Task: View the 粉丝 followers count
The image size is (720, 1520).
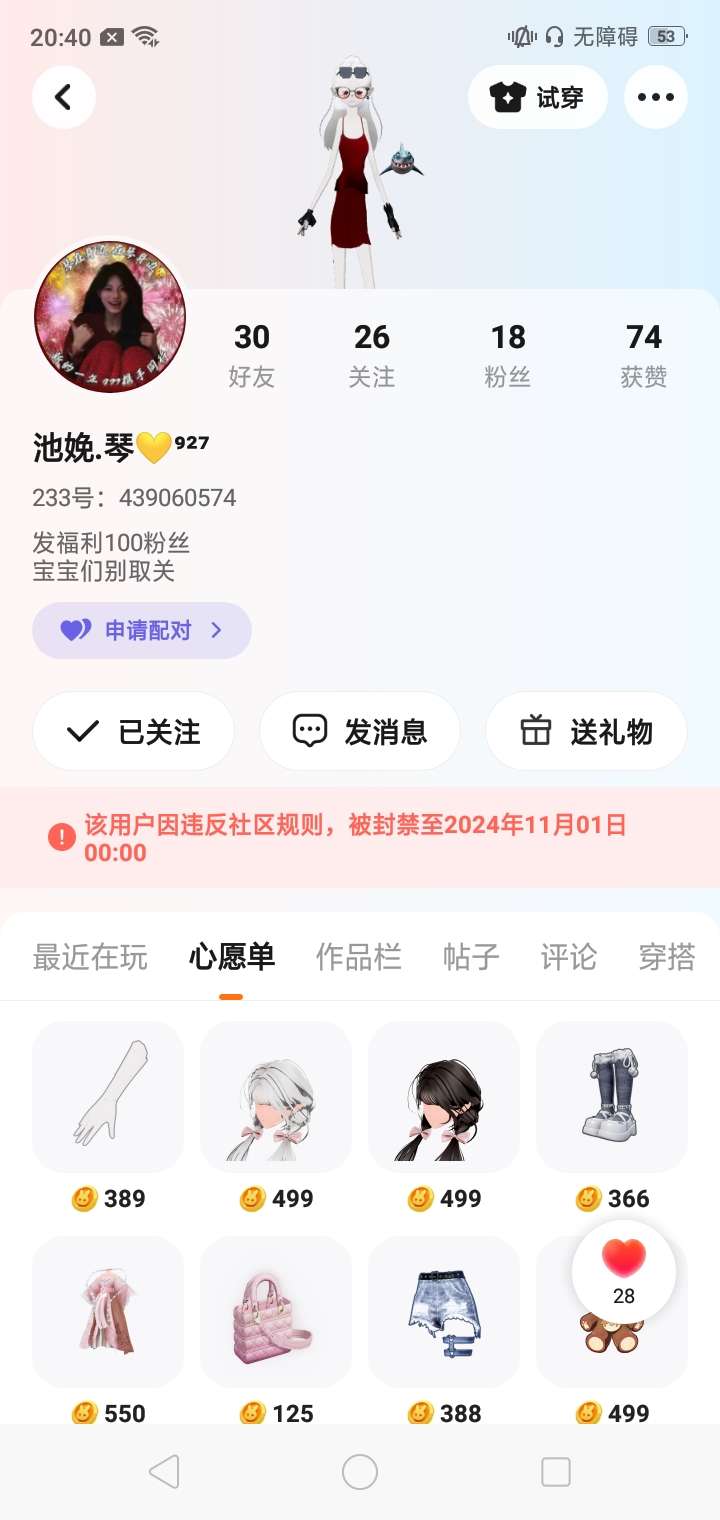Action: click(508, 354)
